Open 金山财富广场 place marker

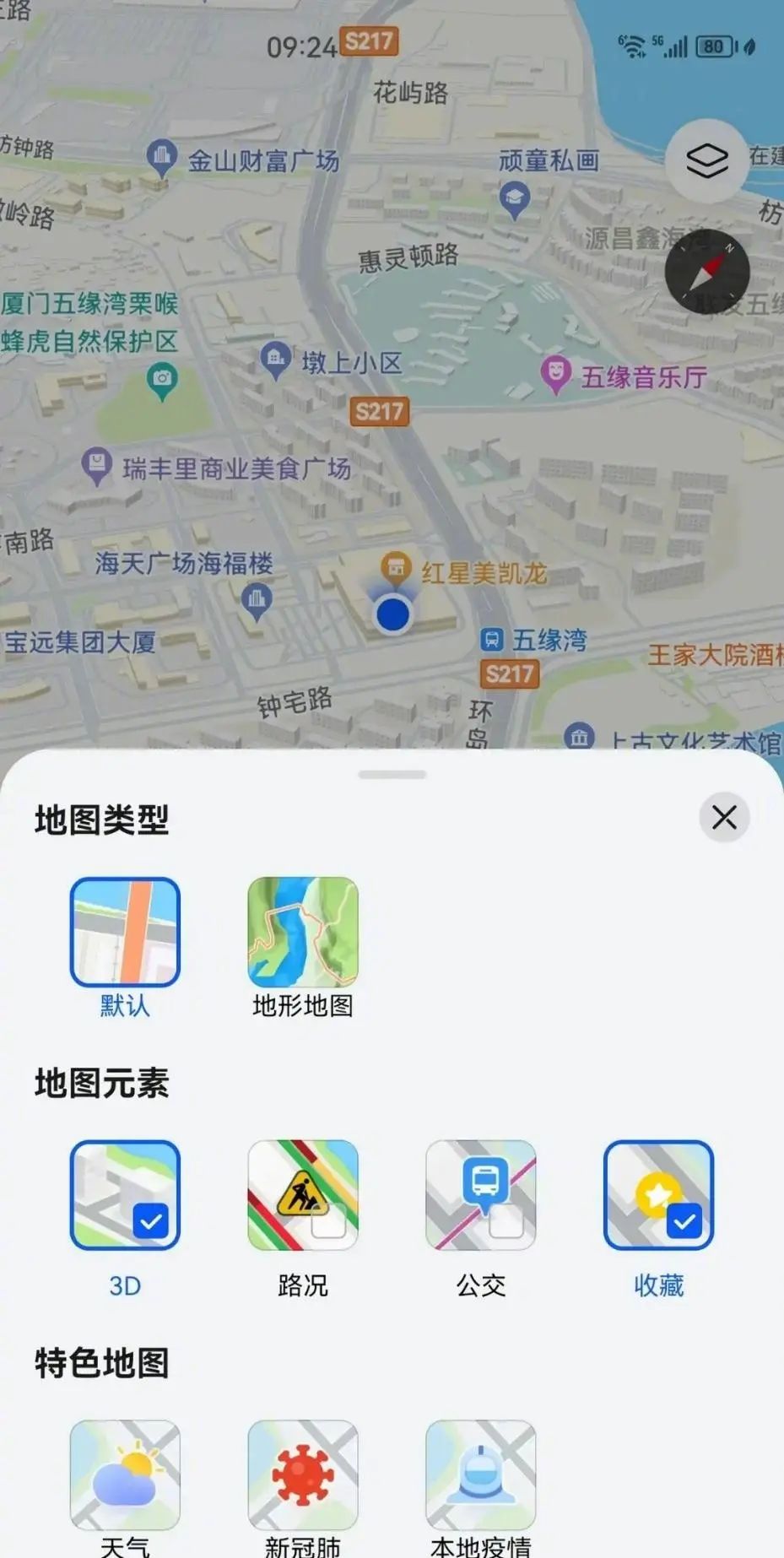pyautogui.click(x=161, y=158)
